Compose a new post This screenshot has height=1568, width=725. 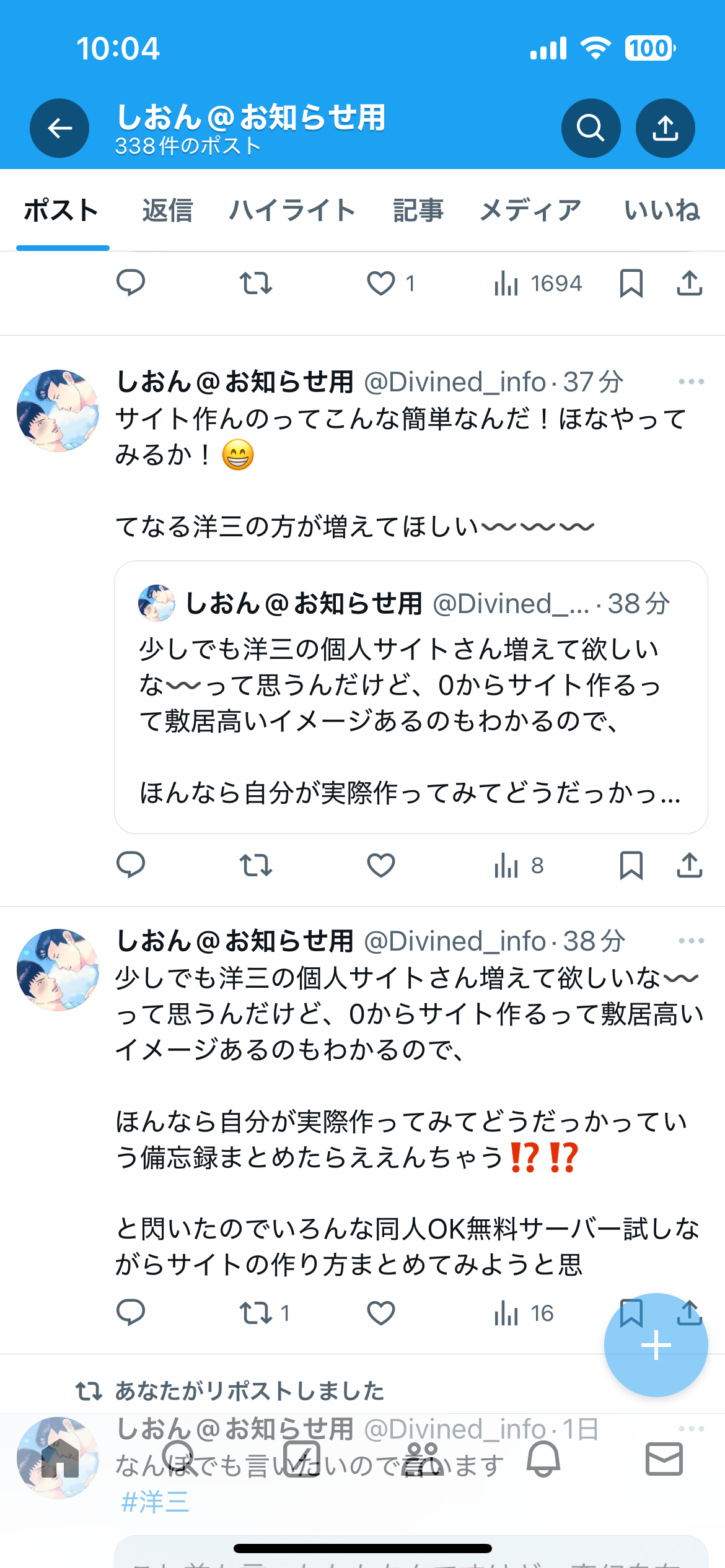coord(656,1345)
